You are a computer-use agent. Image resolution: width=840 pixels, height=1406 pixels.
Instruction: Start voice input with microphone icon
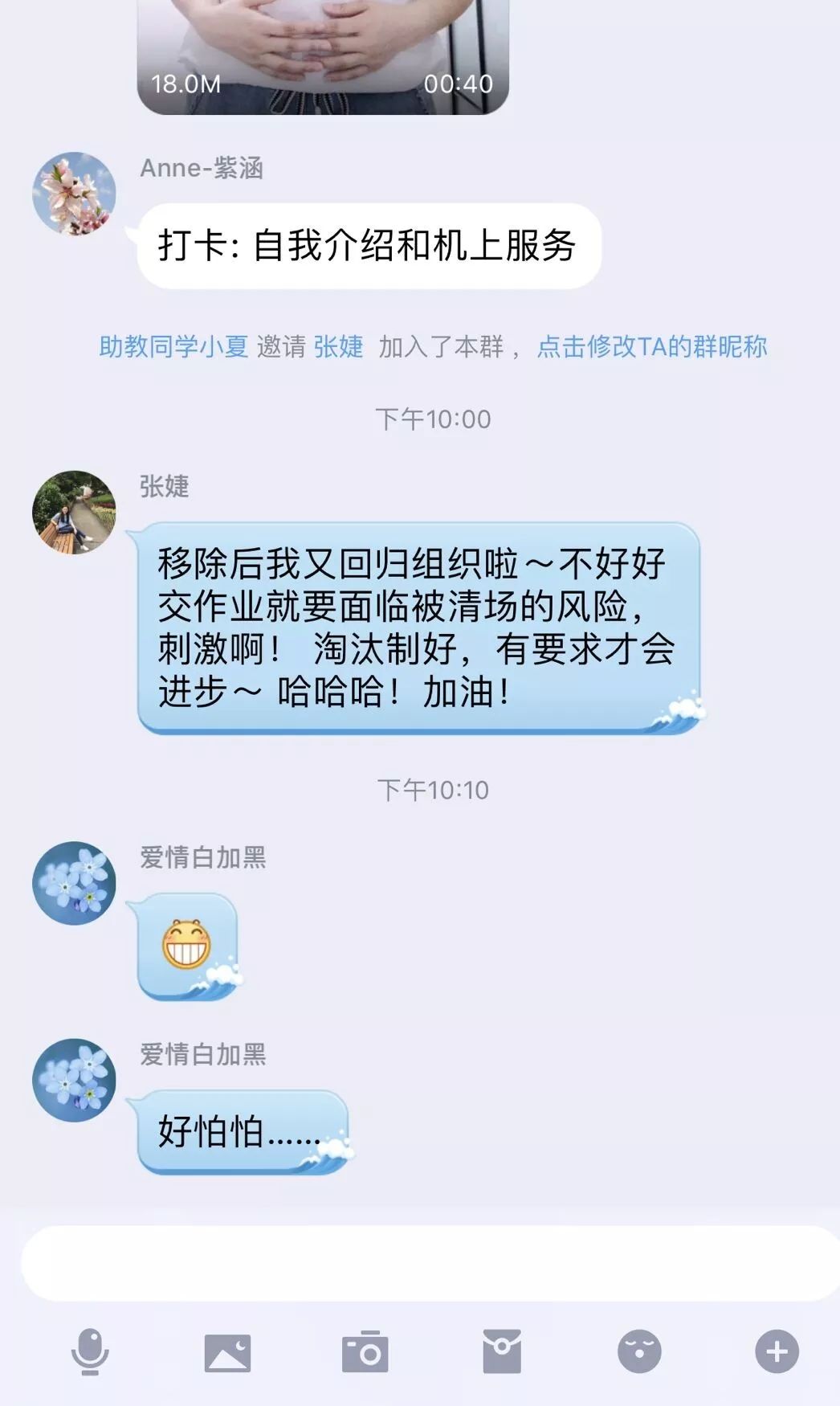90,1351
